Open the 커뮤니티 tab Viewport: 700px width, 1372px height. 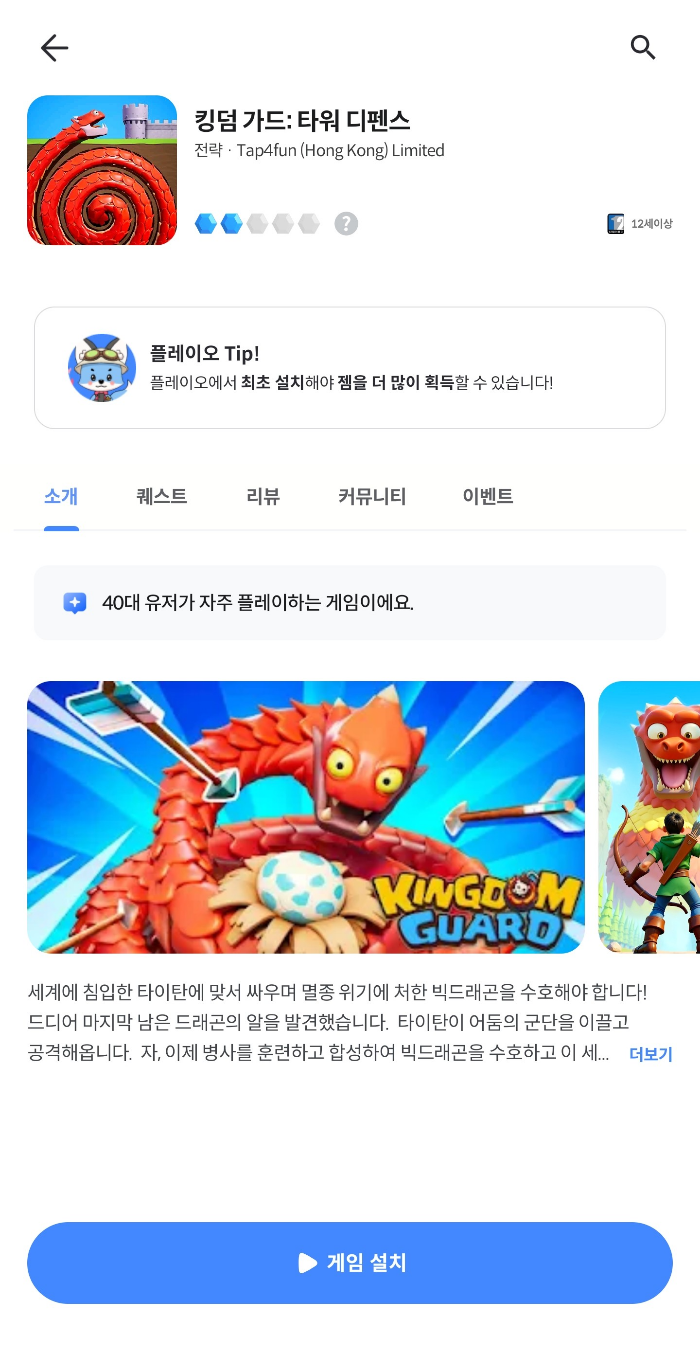click(x=372, y=497)
